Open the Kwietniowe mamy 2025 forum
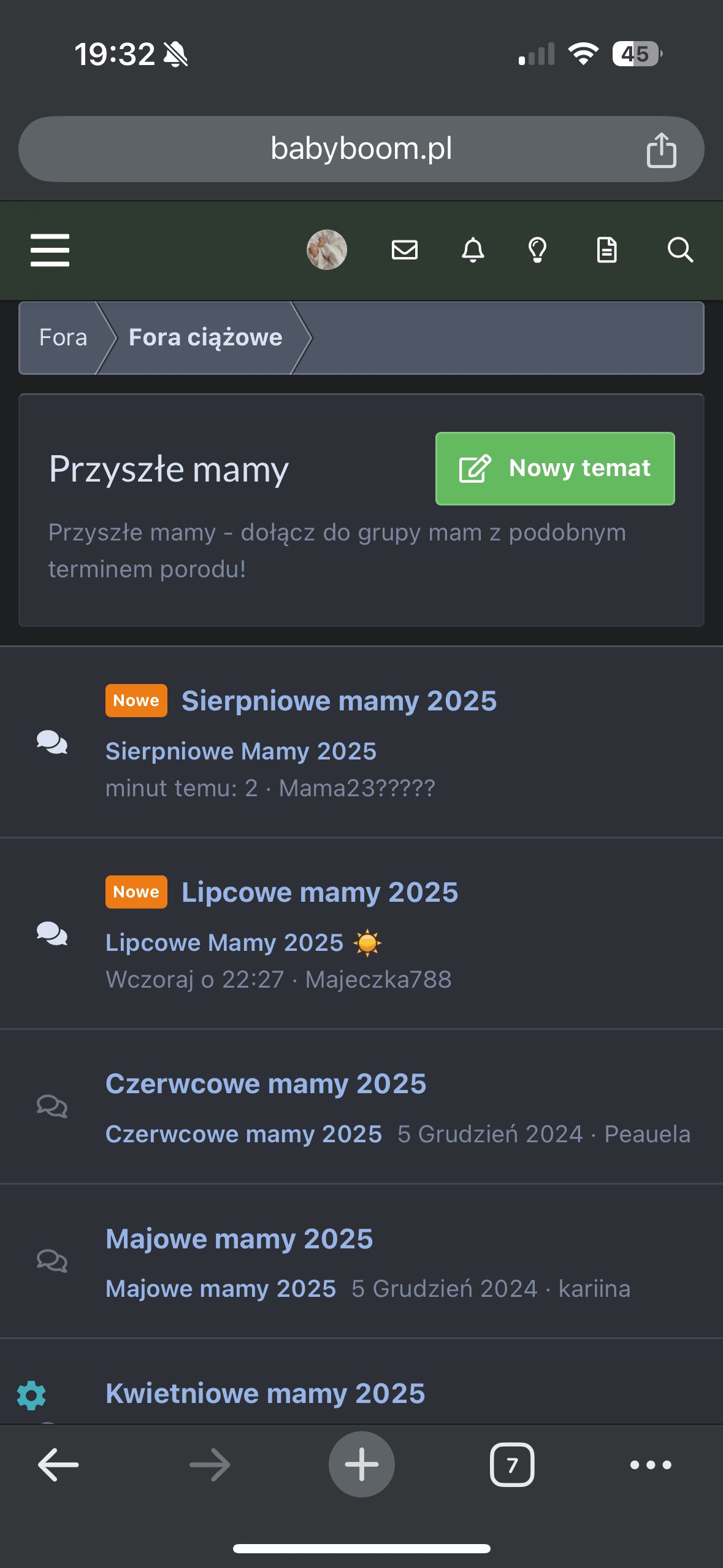Screen dimensions: 723x1568 265,1393
